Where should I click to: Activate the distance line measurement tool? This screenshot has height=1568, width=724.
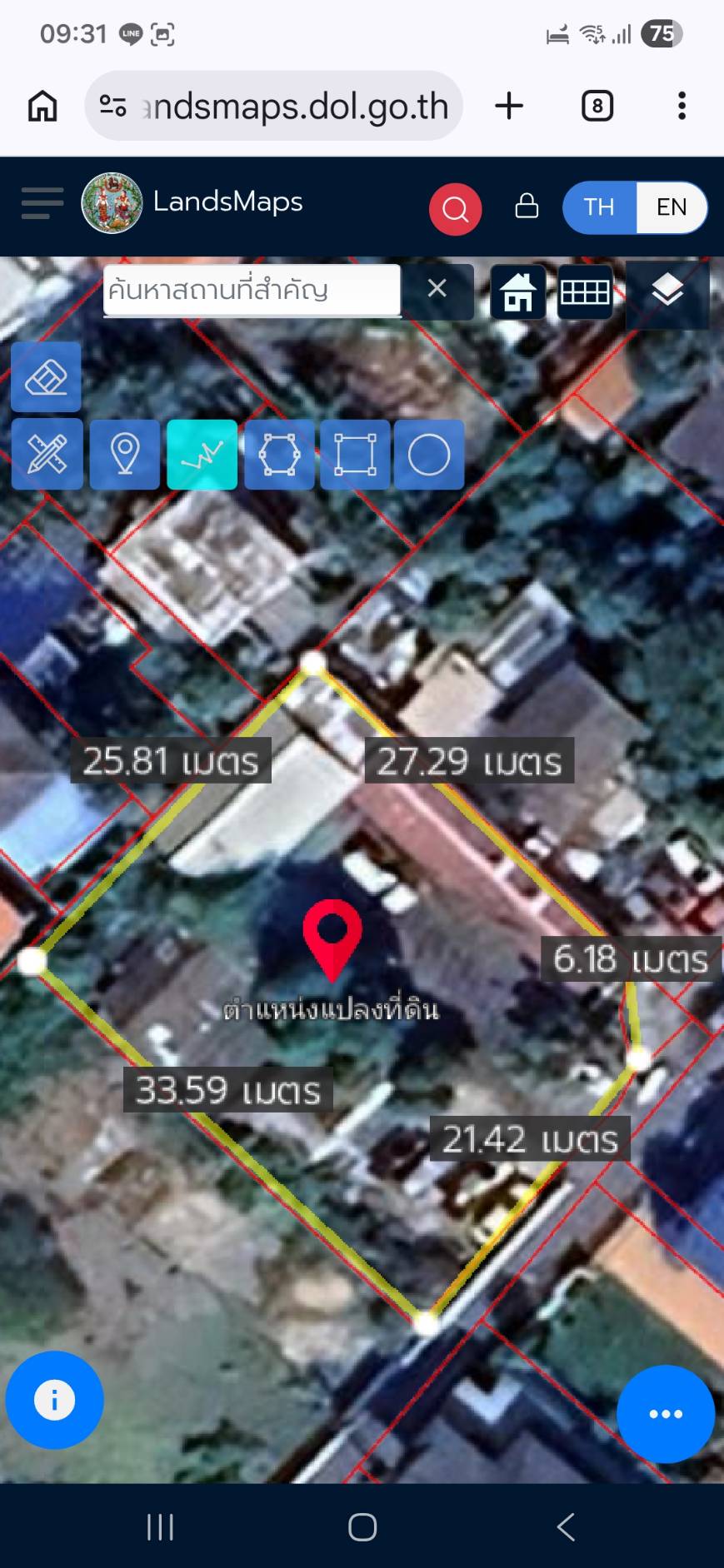tap(202, 455)
